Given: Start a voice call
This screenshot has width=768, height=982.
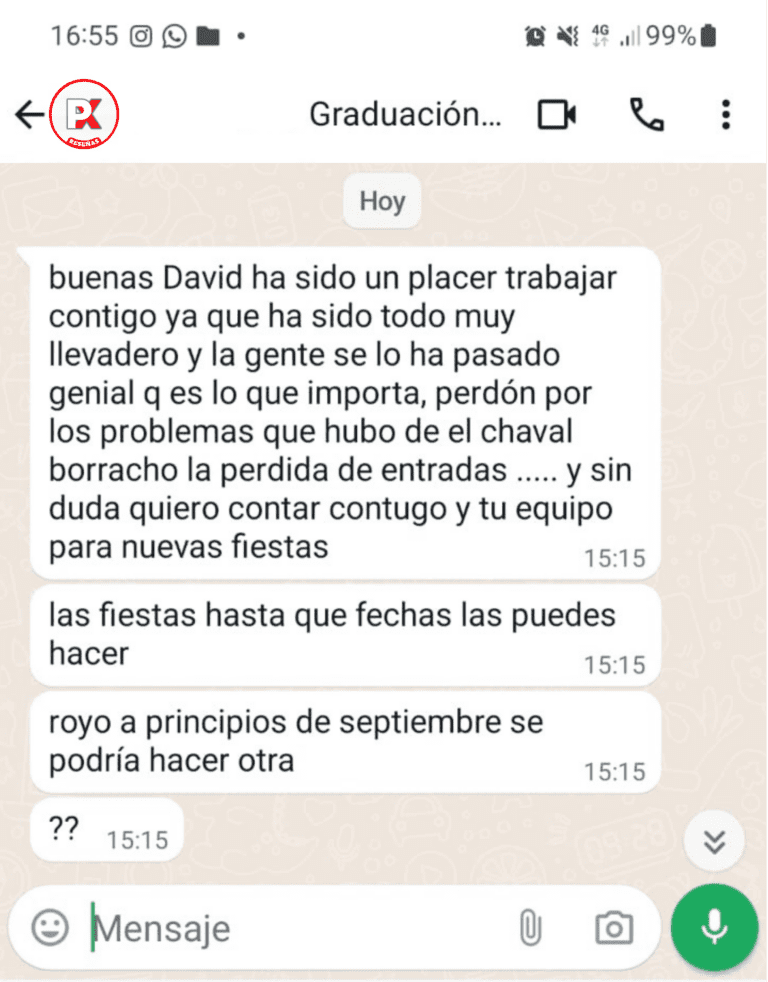Looking at the screenshot, I should [x=646, y=115].
